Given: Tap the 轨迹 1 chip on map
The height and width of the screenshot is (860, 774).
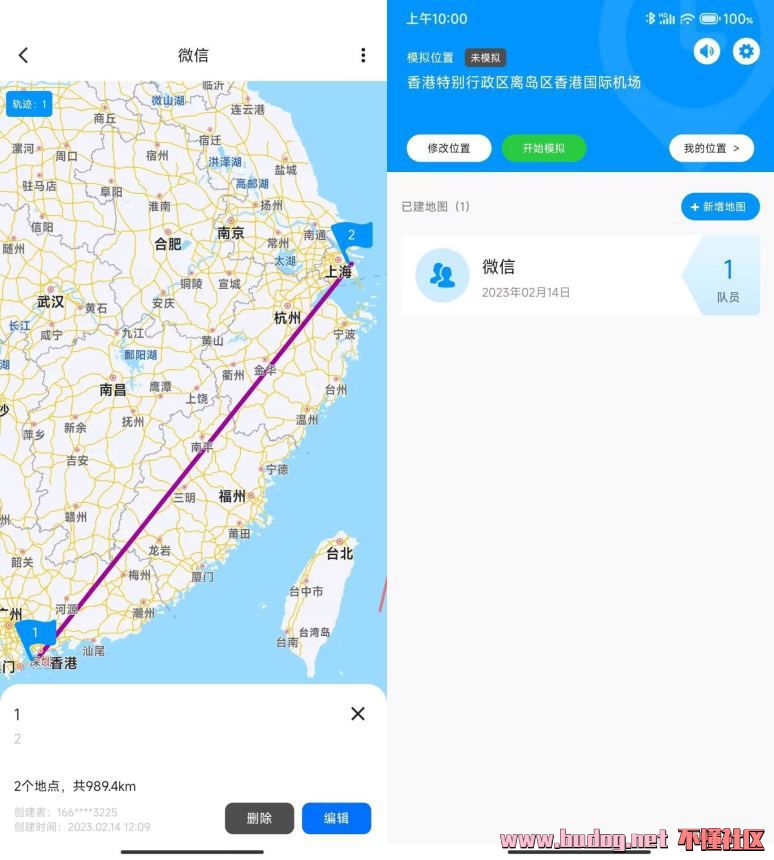Looking at the screenshot, I should (29, 104).
